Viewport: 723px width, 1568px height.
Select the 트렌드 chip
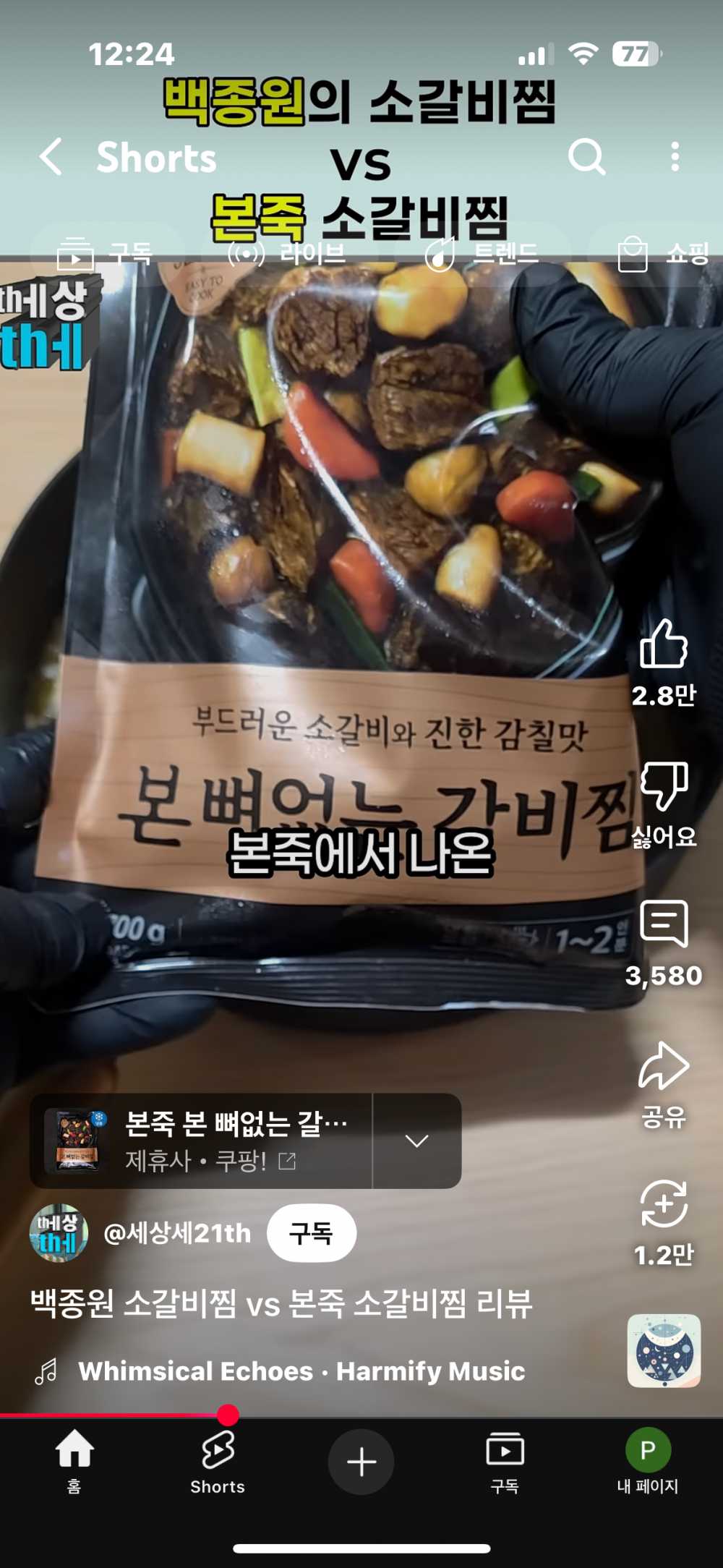coord(482,254)
